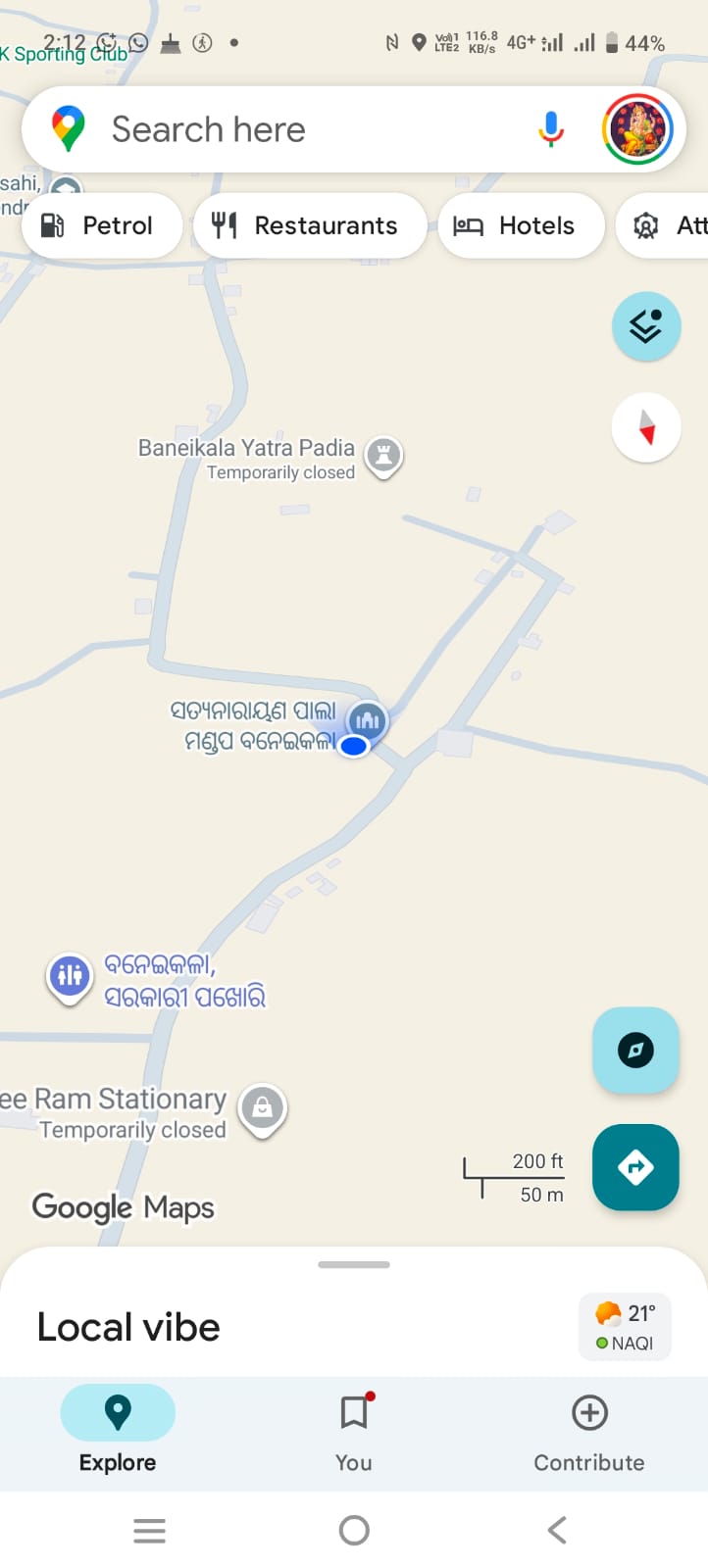This screenshot has height=1568, width=708.
Task: Open the map layers button
Action: (x=646, y=326)
